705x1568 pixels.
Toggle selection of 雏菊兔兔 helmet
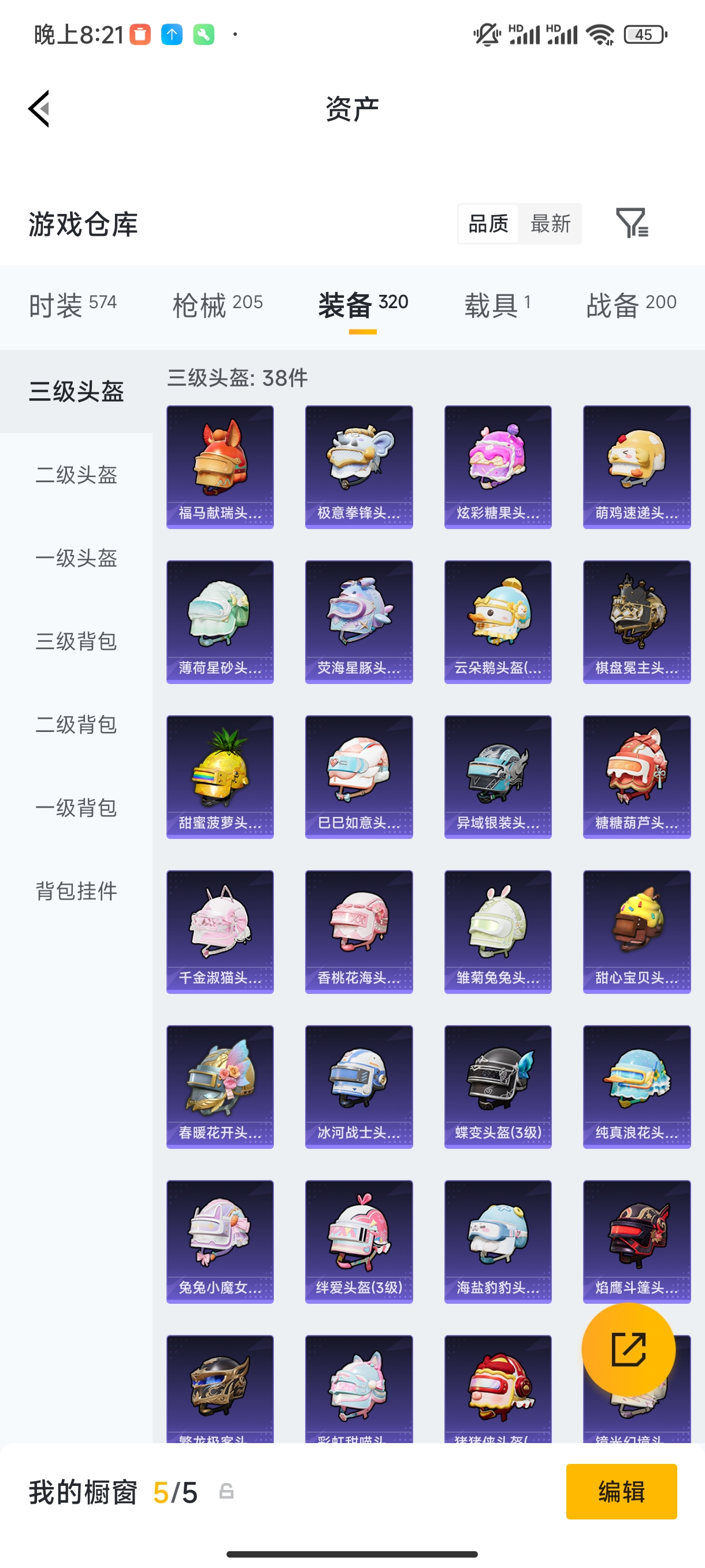(x=498, y=933)
